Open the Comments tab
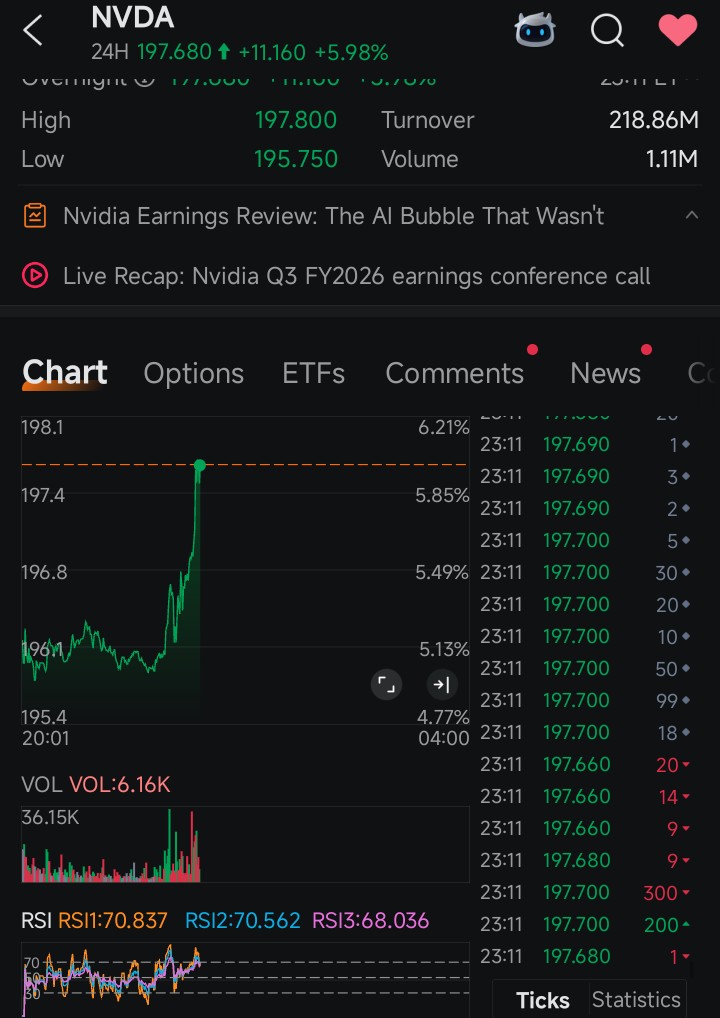Image resolution: width=720 pixels, height=1018 pixels. pyautogui.click(x=454, y=373)
